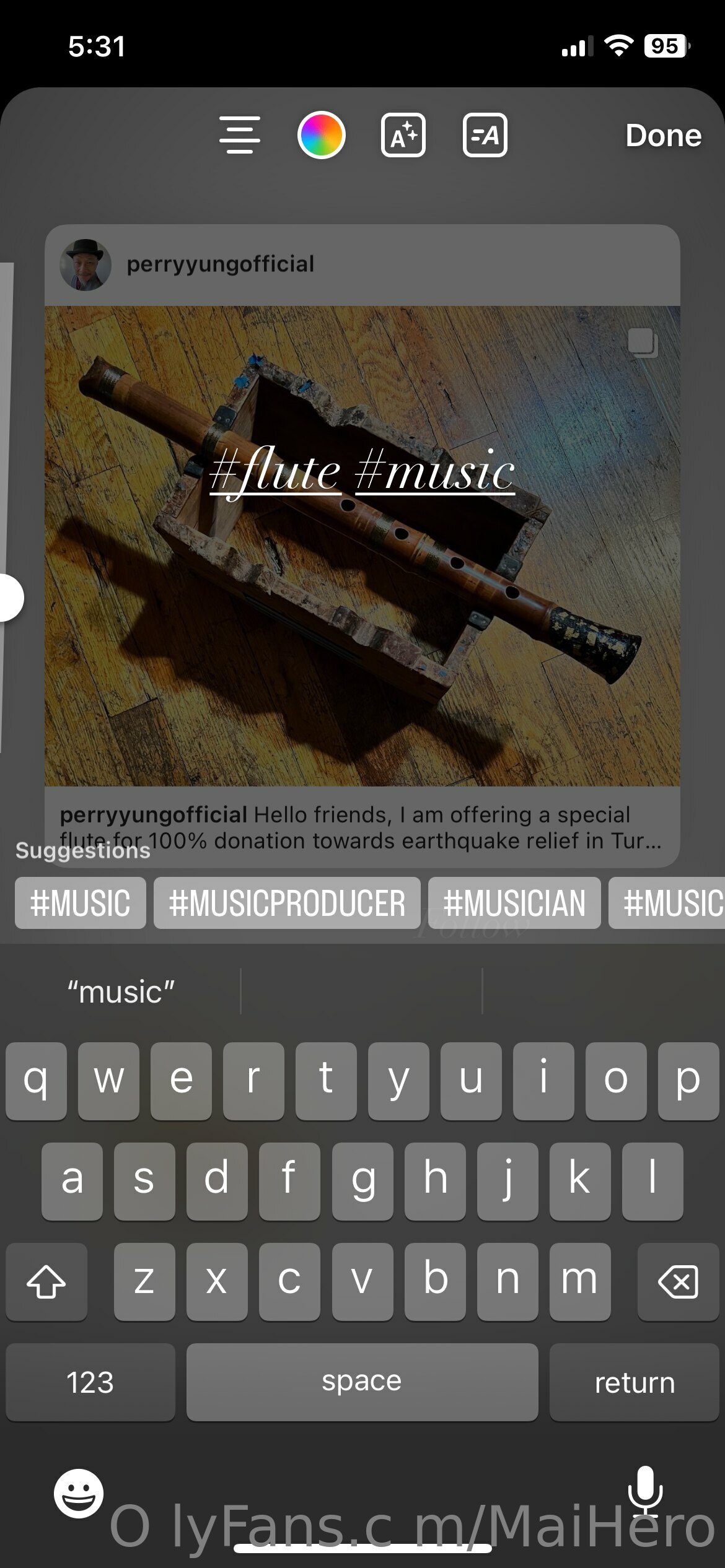
Task: Open the emoji keyboard
Action: 79,1493
